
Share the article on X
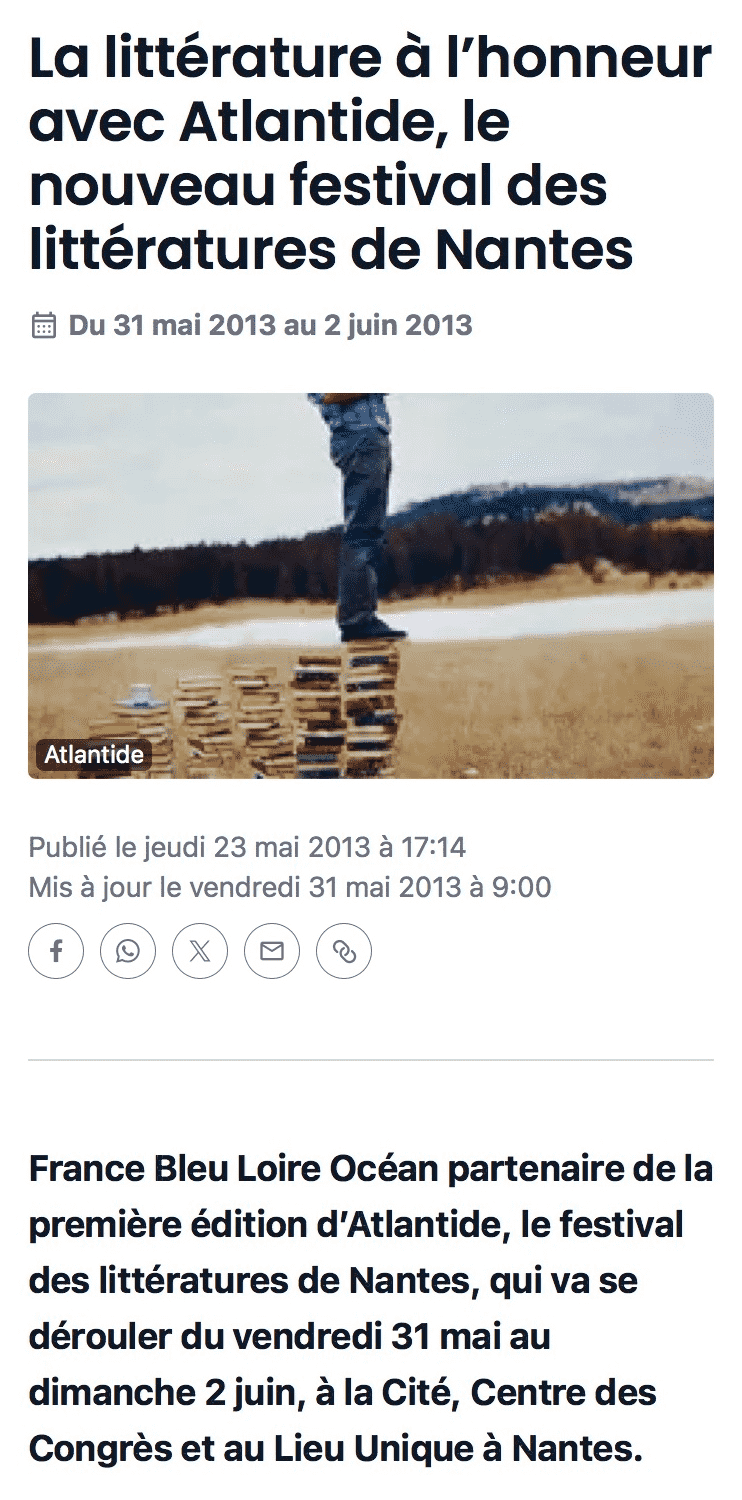(x=200, y=950)
